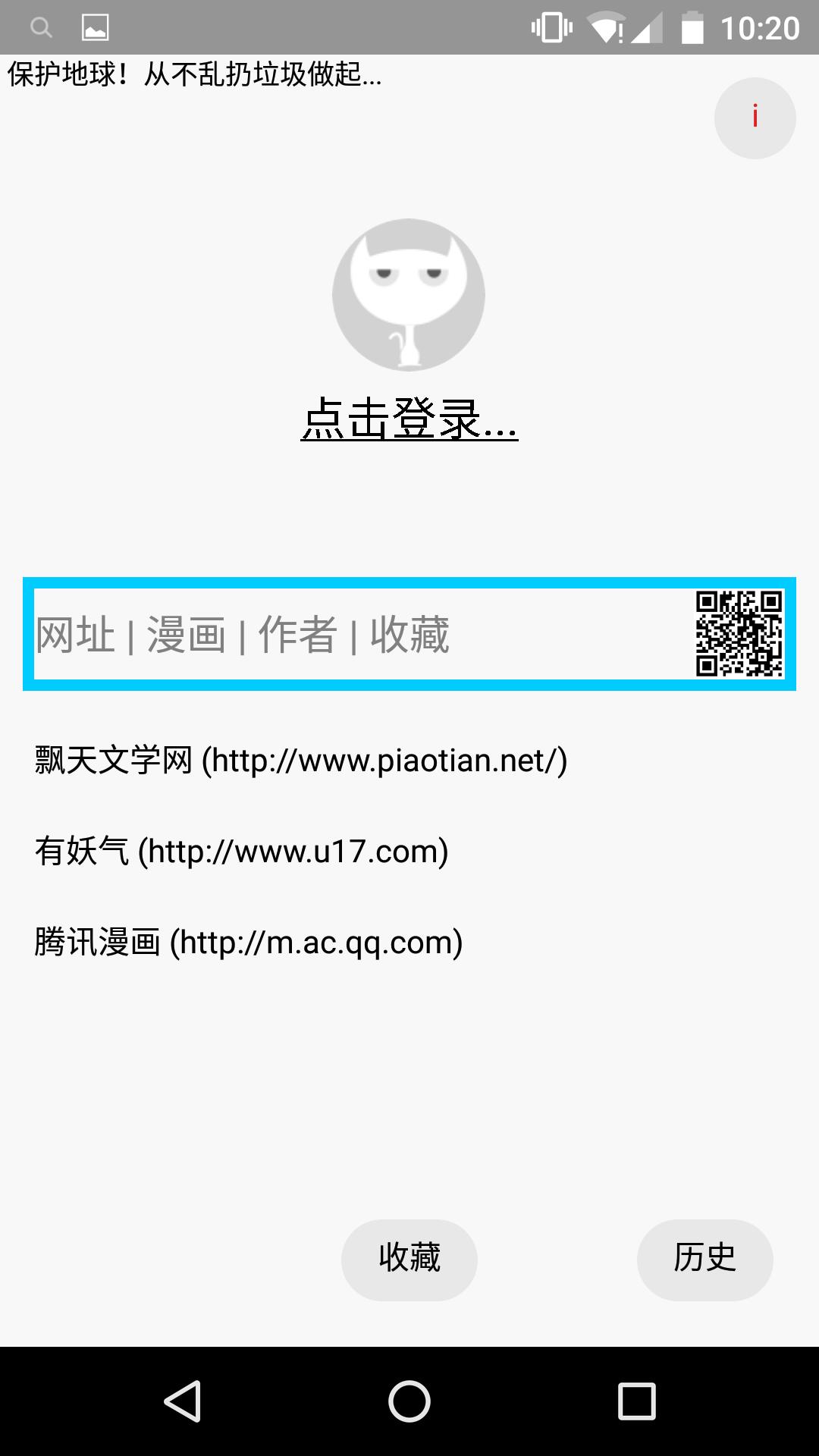Open 腾讯漫画 m.ac.qq.com site
819x1456 pixels.
click(x=249, y=942)
